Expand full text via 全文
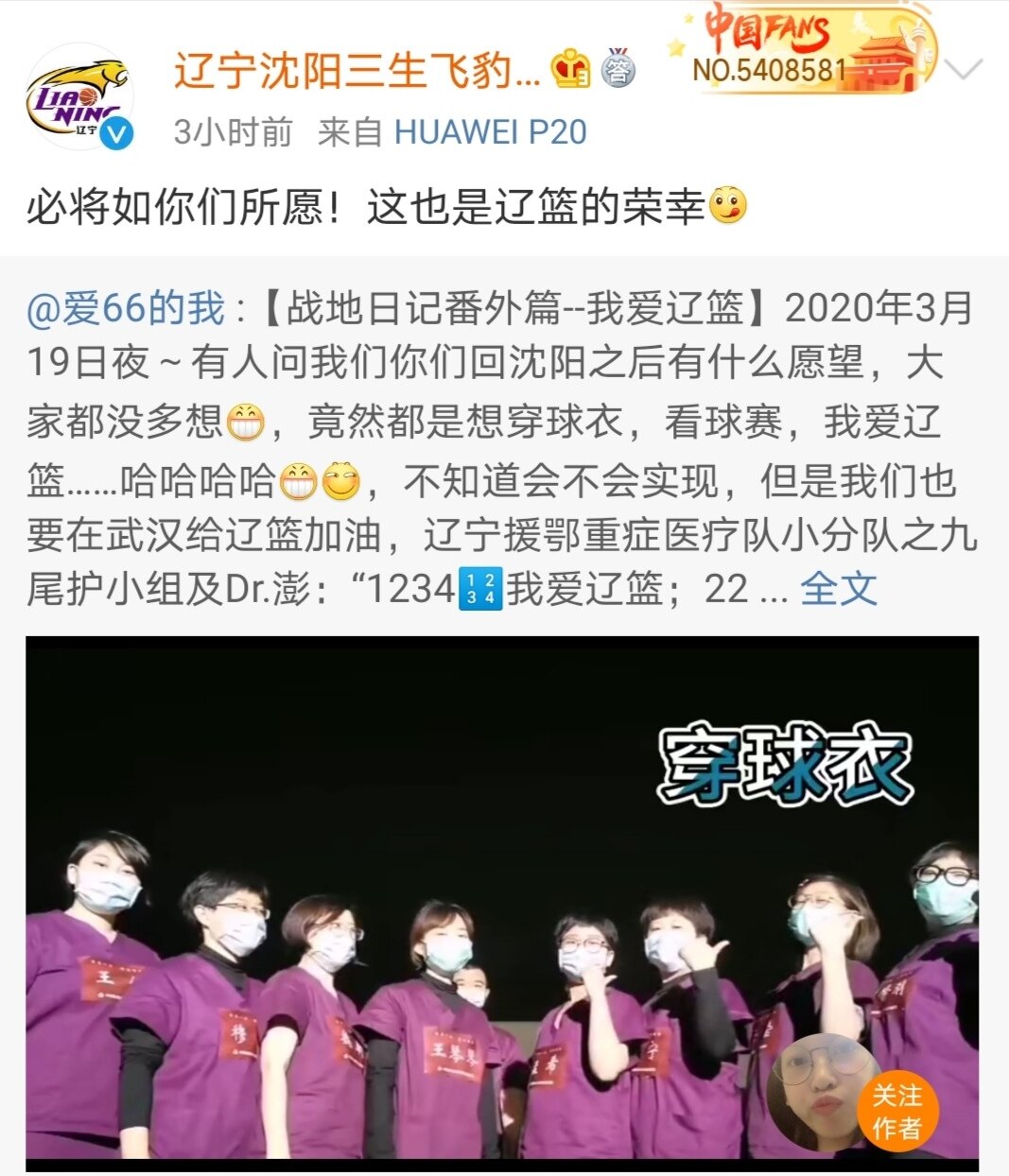 point(838,588)
